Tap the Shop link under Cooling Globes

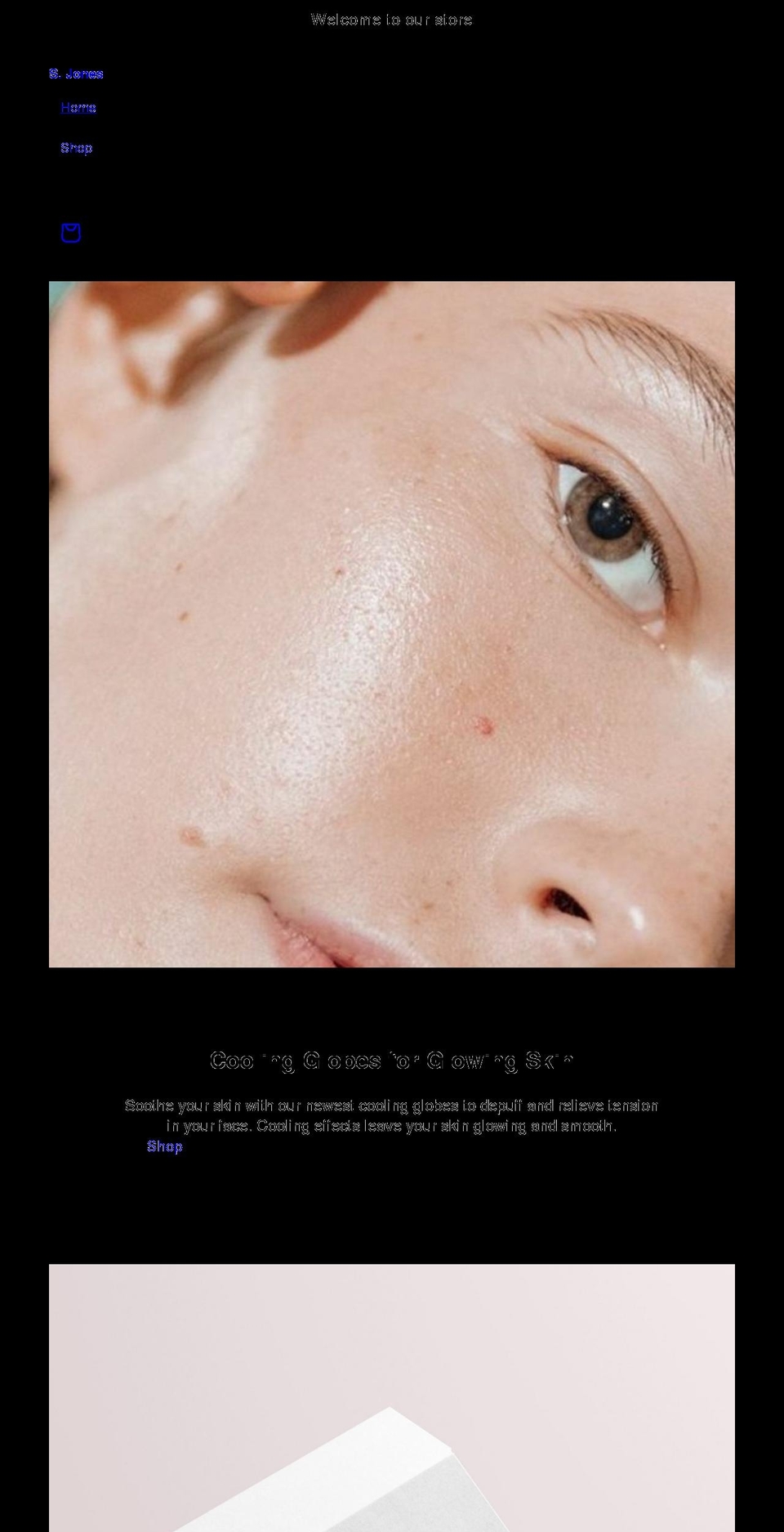click(x=164, y=1146)
